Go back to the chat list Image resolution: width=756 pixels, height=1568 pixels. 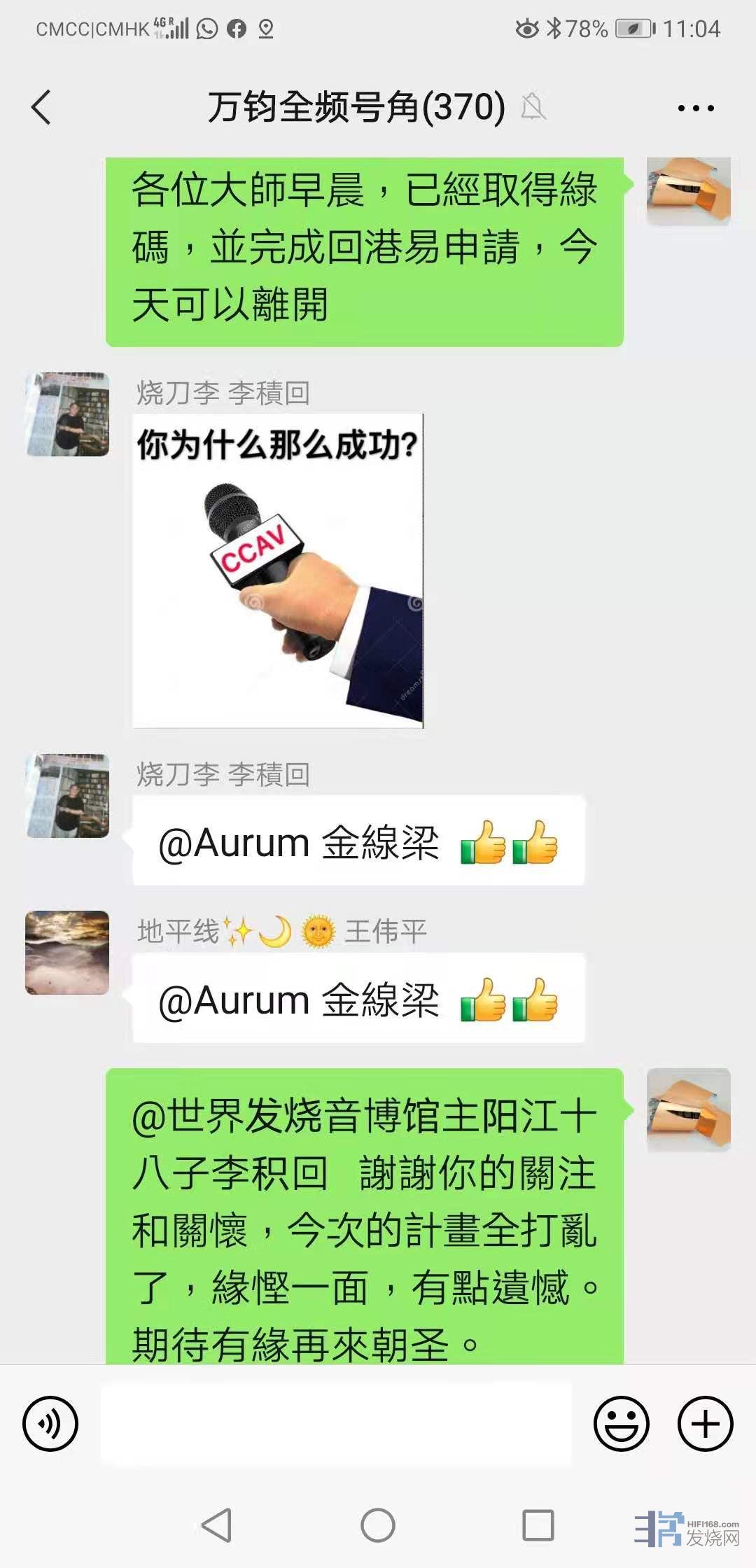point(42,108)
